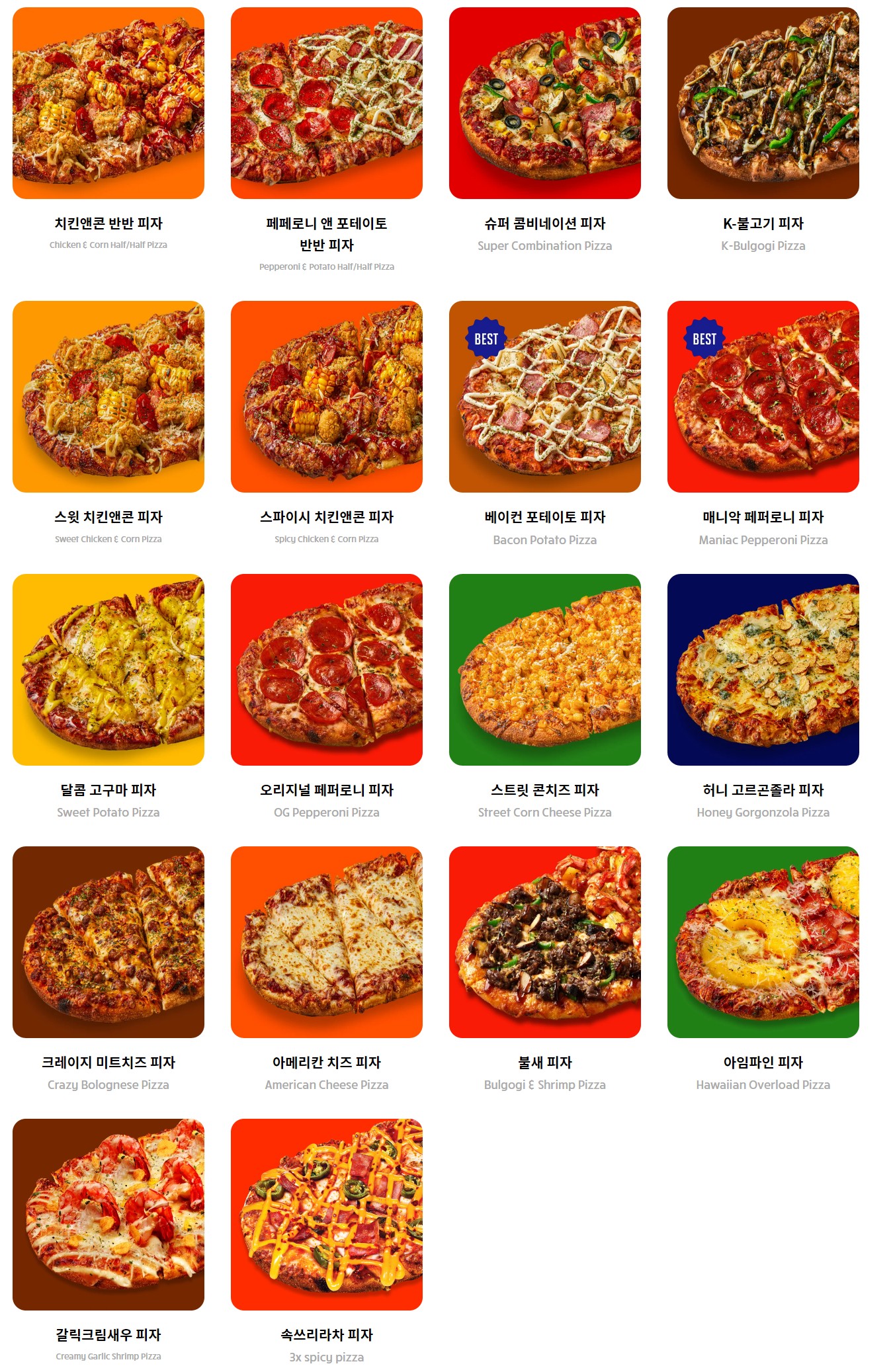Choose the 3x spicy pizza

pyautogui.click(x=327, y=1215)
